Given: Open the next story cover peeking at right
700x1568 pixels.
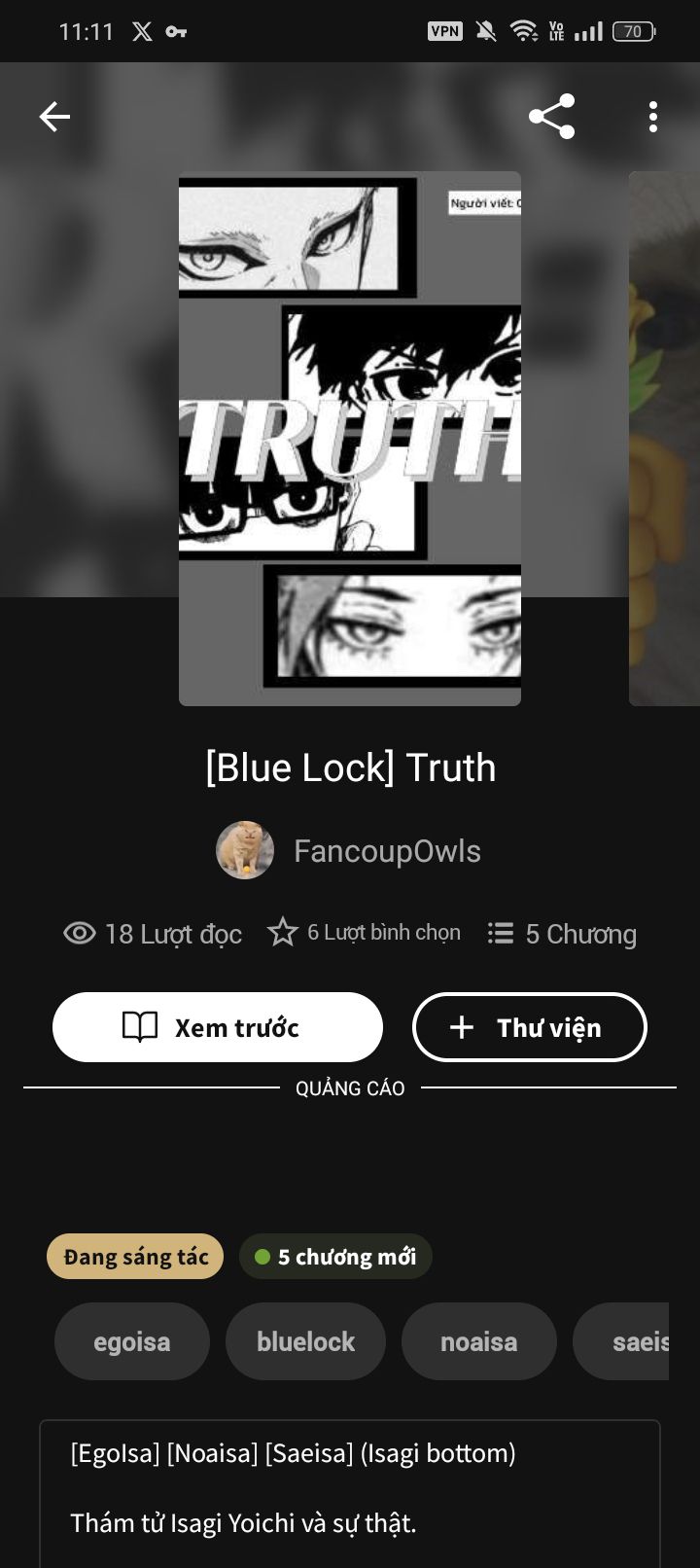Looking at the screenshot, I should tap(665, 439).
